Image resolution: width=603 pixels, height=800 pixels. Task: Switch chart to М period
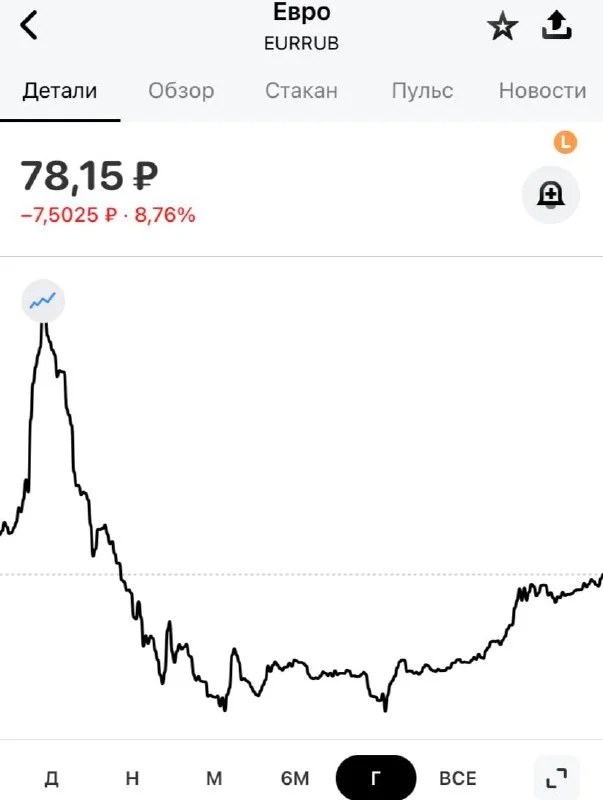coord(213,778)
